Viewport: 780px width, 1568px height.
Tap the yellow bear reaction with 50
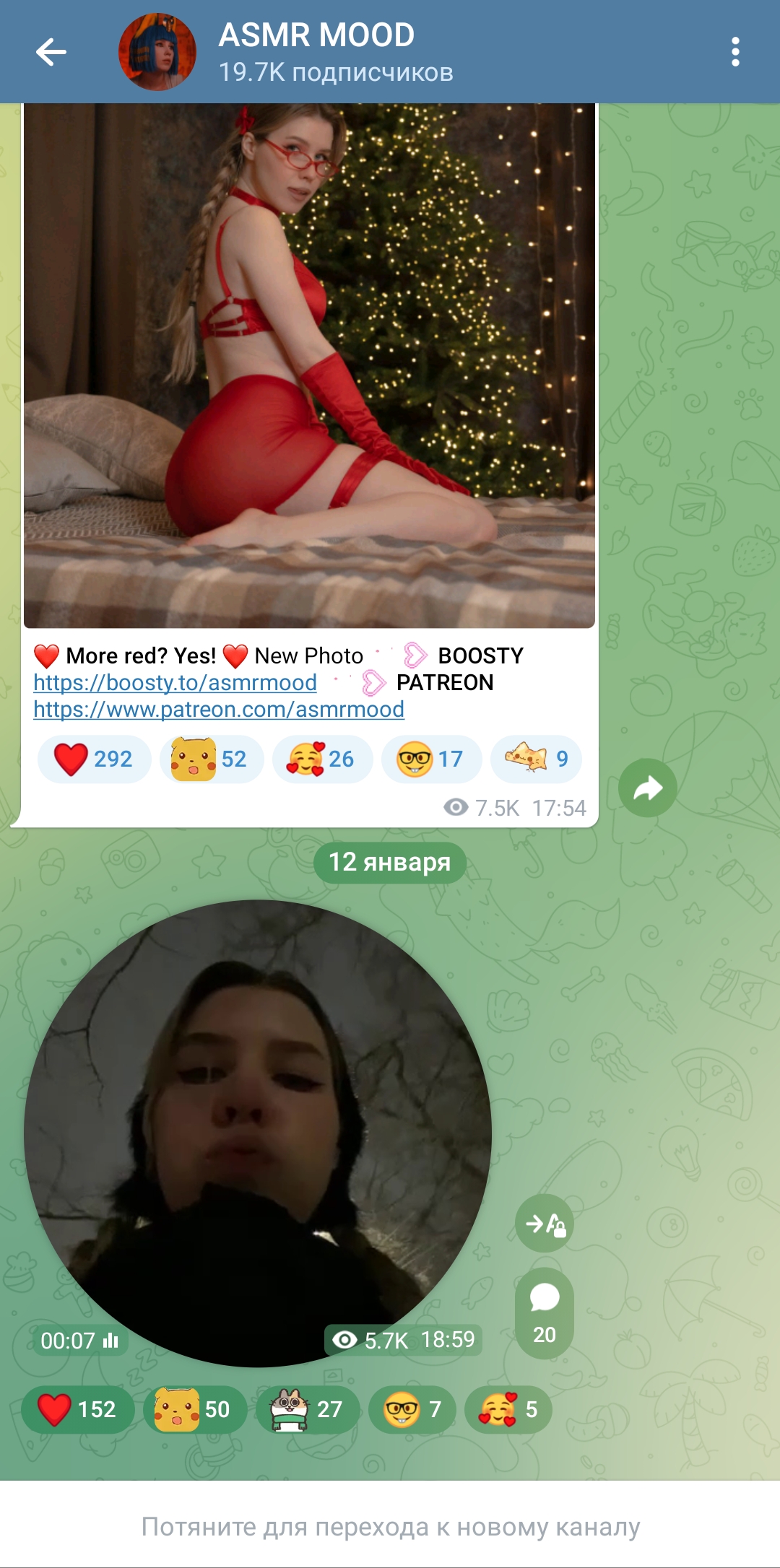click(x=195, y=1409)
